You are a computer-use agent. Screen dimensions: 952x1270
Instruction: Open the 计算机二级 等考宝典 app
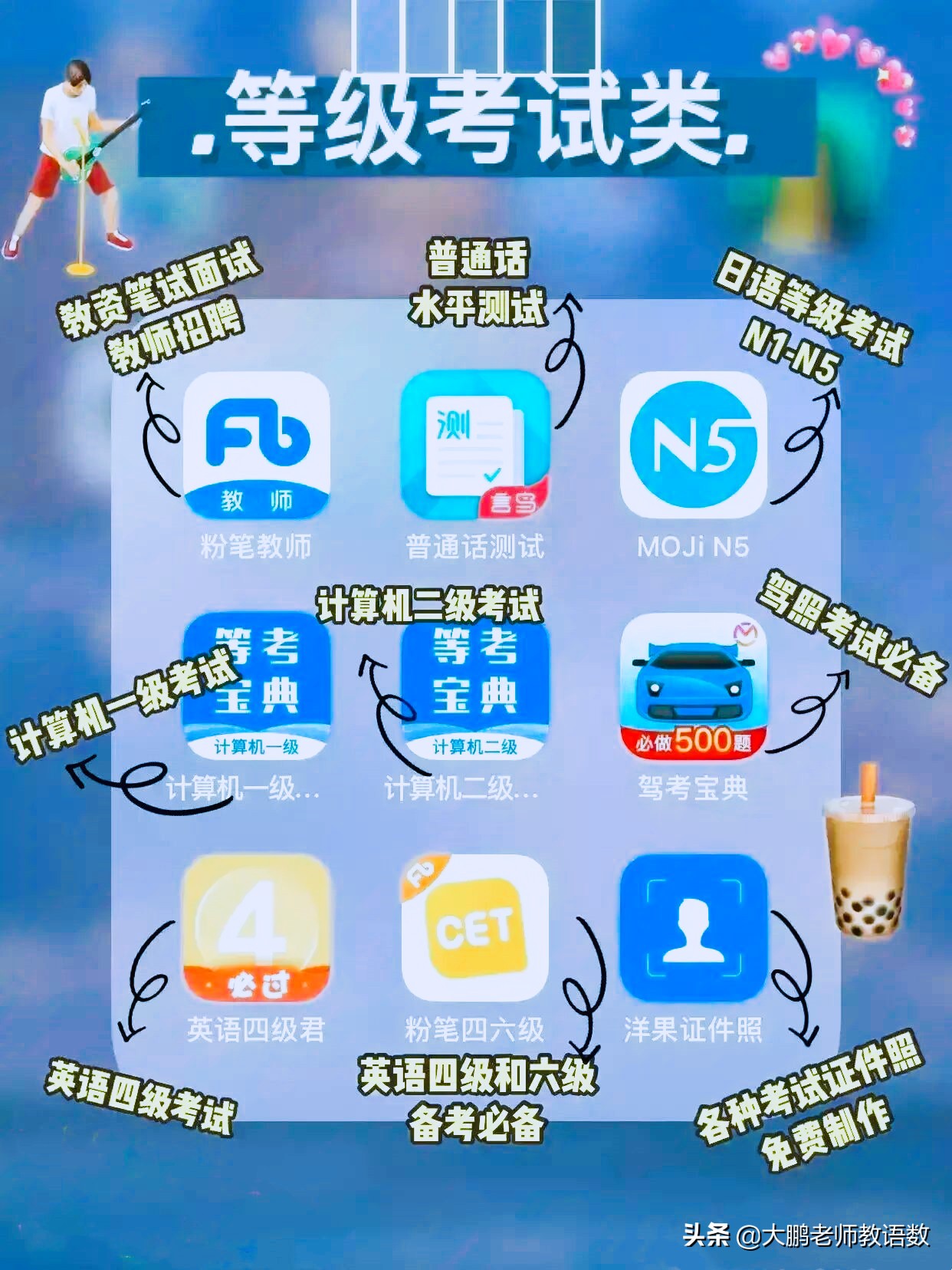point(475,698)
